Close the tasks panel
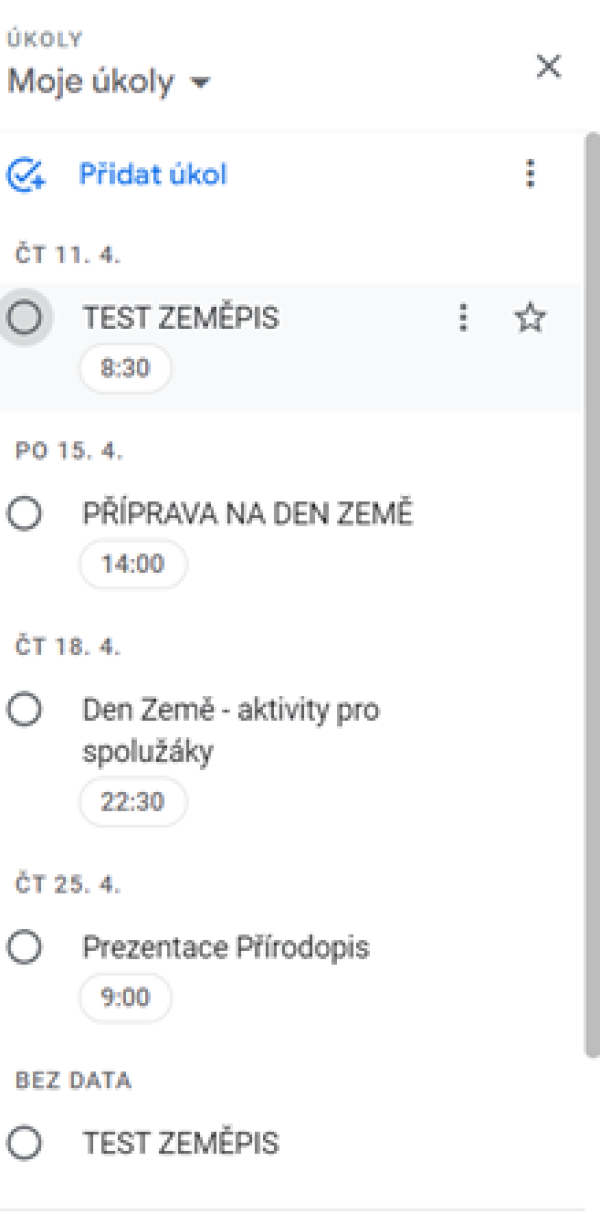Viewport: 600px width, 1214px height. pos(548,67)
